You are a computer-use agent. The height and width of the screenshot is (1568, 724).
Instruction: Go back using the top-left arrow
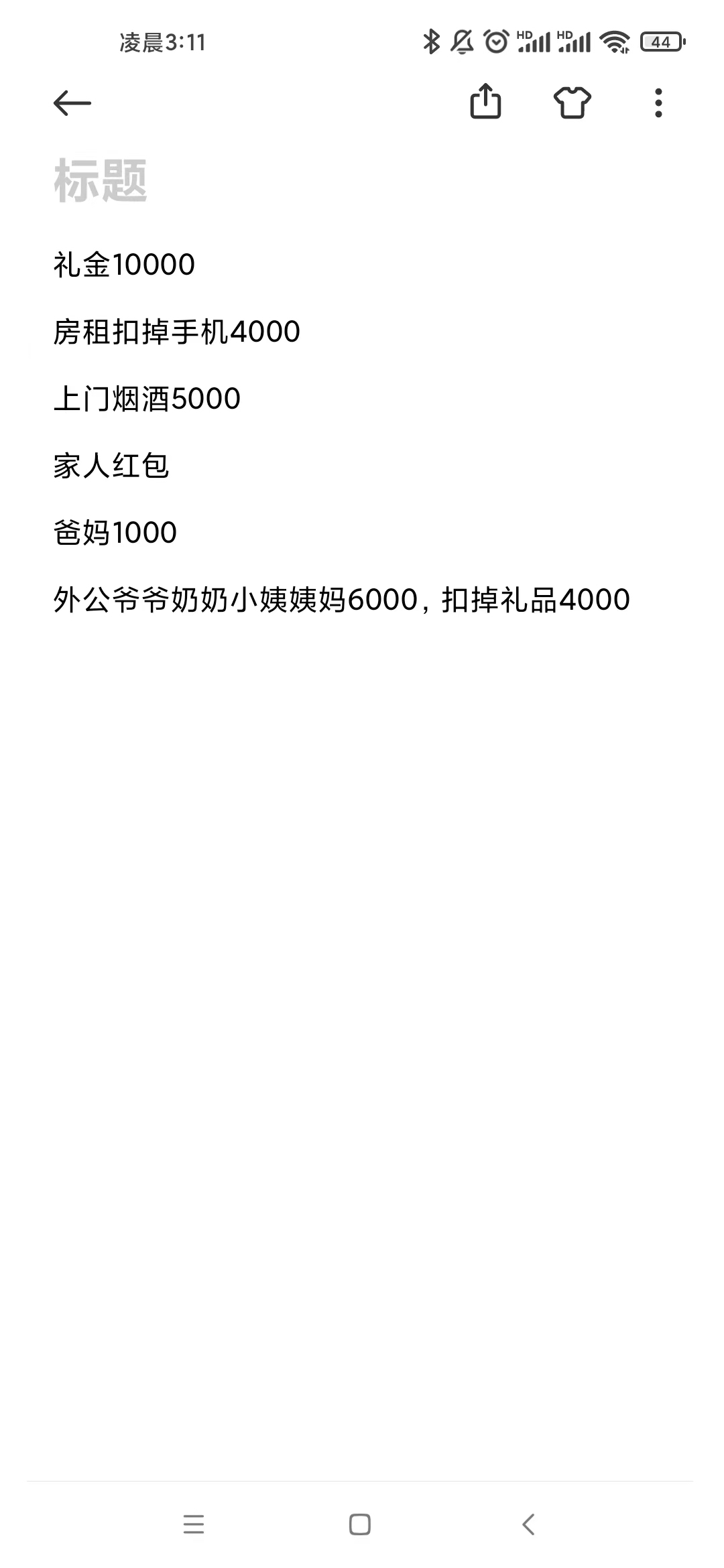[72, 103]
